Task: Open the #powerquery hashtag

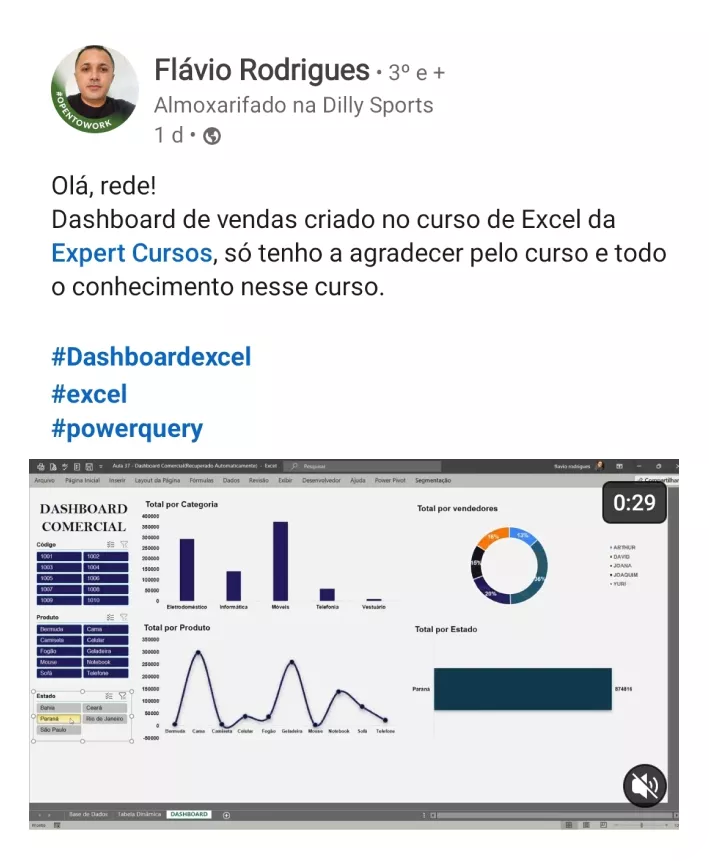Action: (x=127, y=429)
